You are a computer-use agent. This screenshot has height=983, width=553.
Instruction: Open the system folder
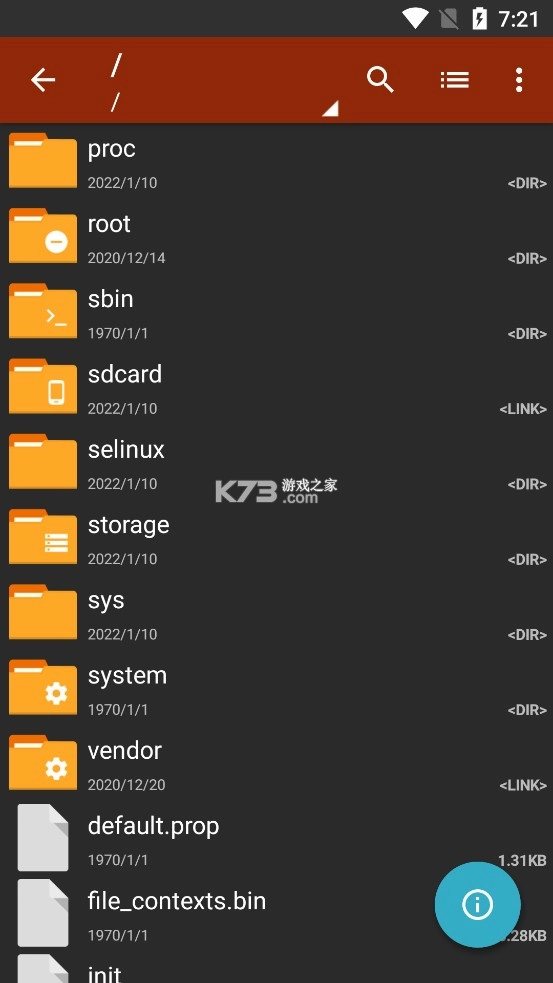276,688
